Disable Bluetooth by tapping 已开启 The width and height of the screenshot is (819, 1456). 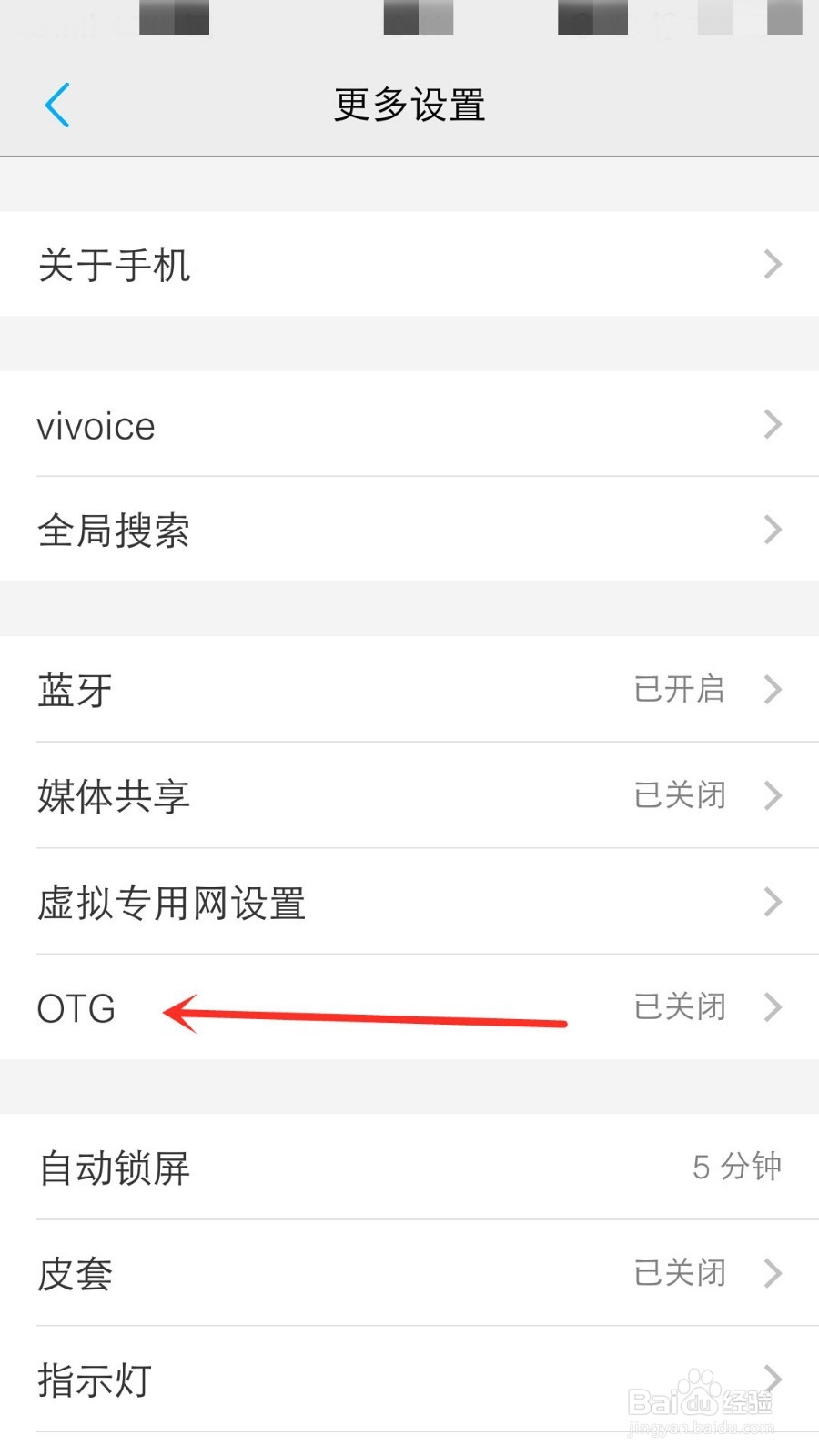tap(680, 690)
